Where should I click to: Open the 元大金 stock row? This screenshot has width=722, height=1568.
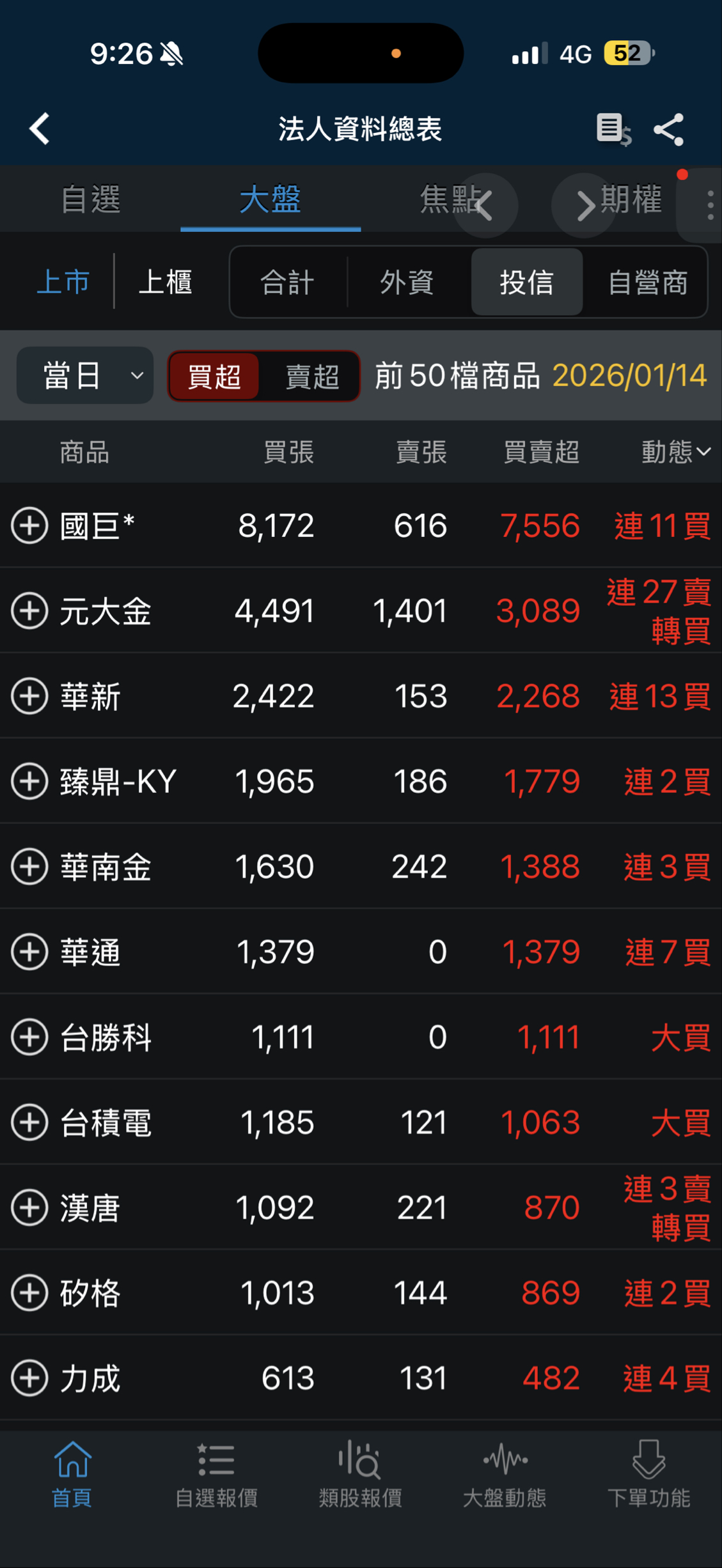pos(361,610)
